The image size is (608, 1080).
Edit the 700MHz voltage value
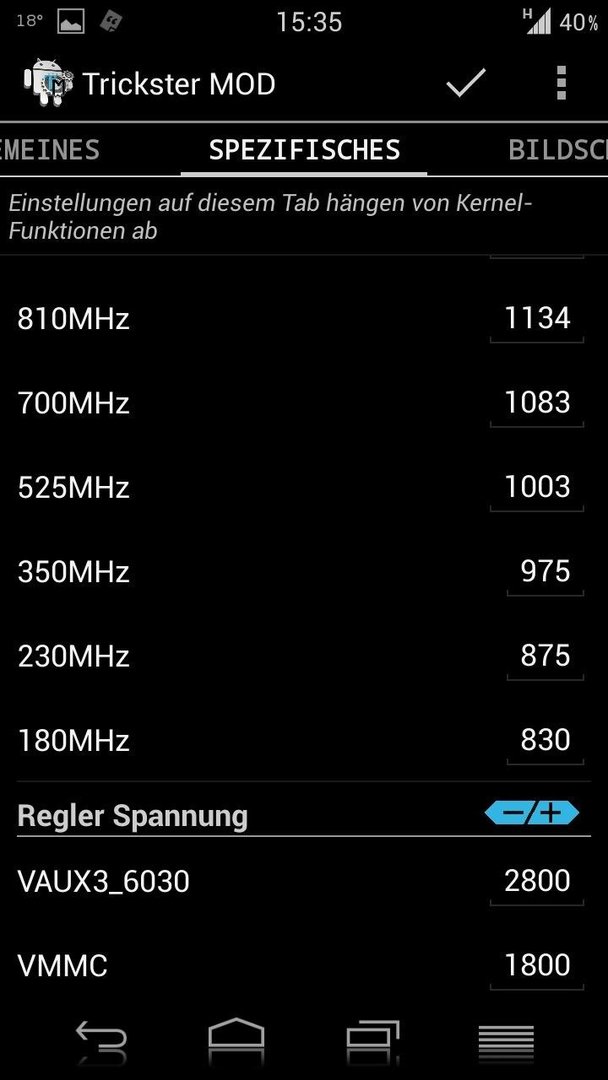537,404
